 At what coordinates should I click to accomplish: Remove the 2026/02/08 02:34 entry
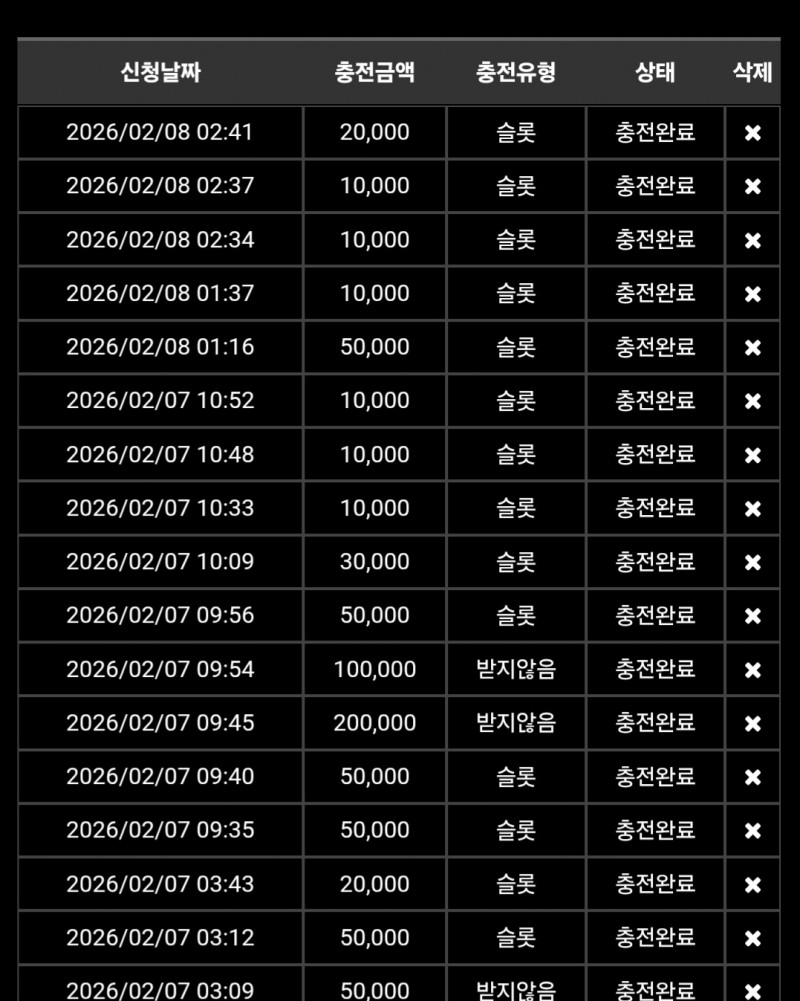753,241
